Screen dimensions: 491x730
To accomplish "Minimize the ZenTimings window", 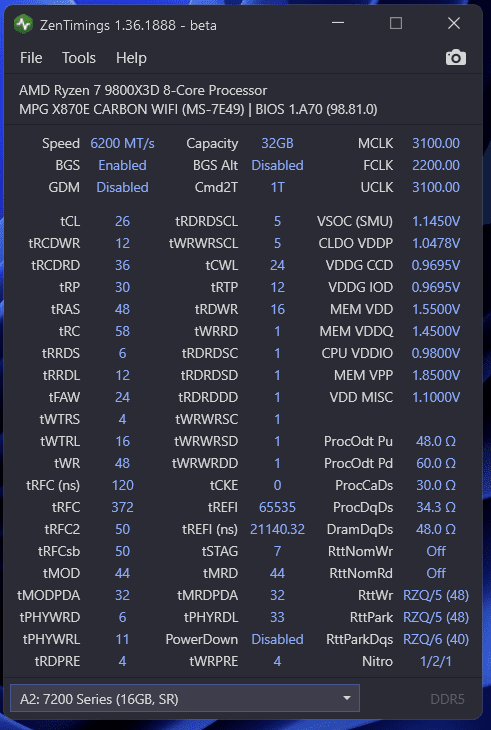I will click(338, 23).
